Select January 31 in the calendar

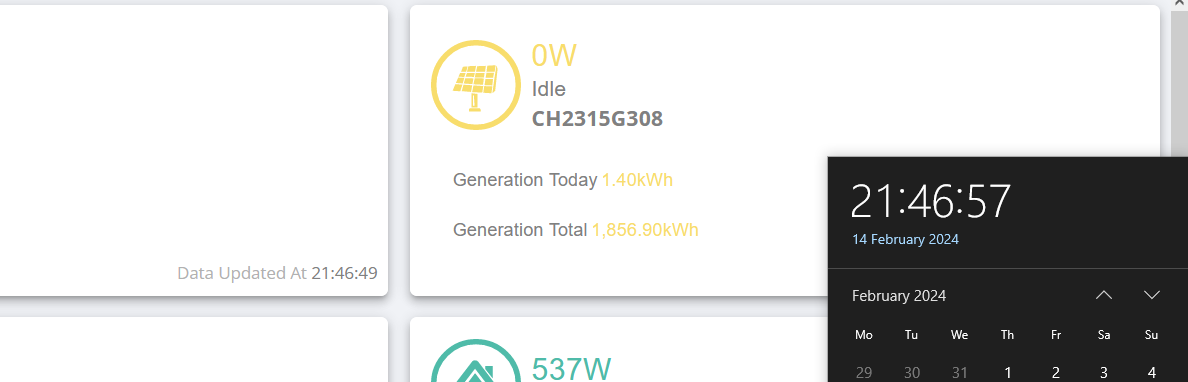959,372
